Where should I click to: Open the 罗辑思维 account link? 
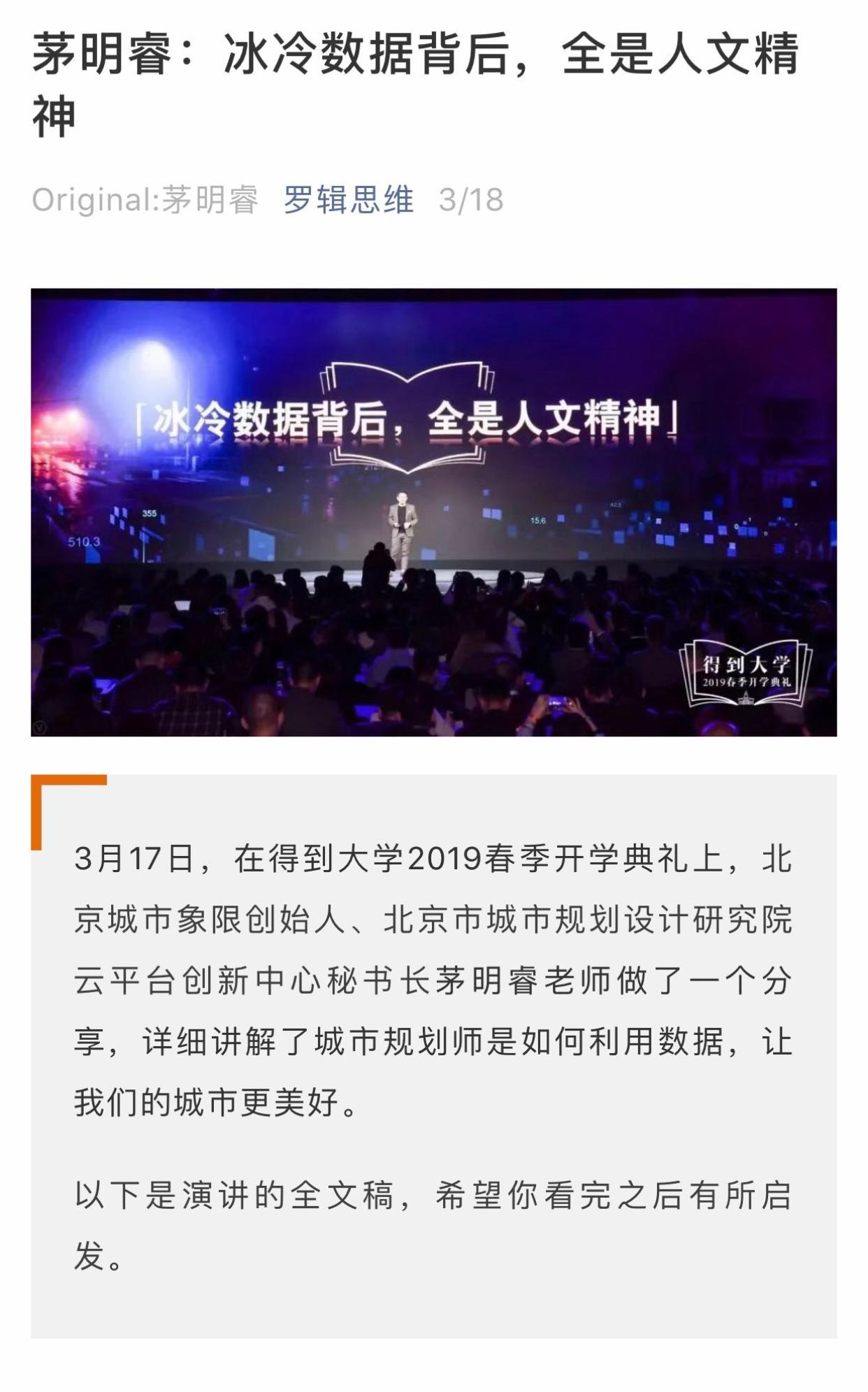[348, 200]
